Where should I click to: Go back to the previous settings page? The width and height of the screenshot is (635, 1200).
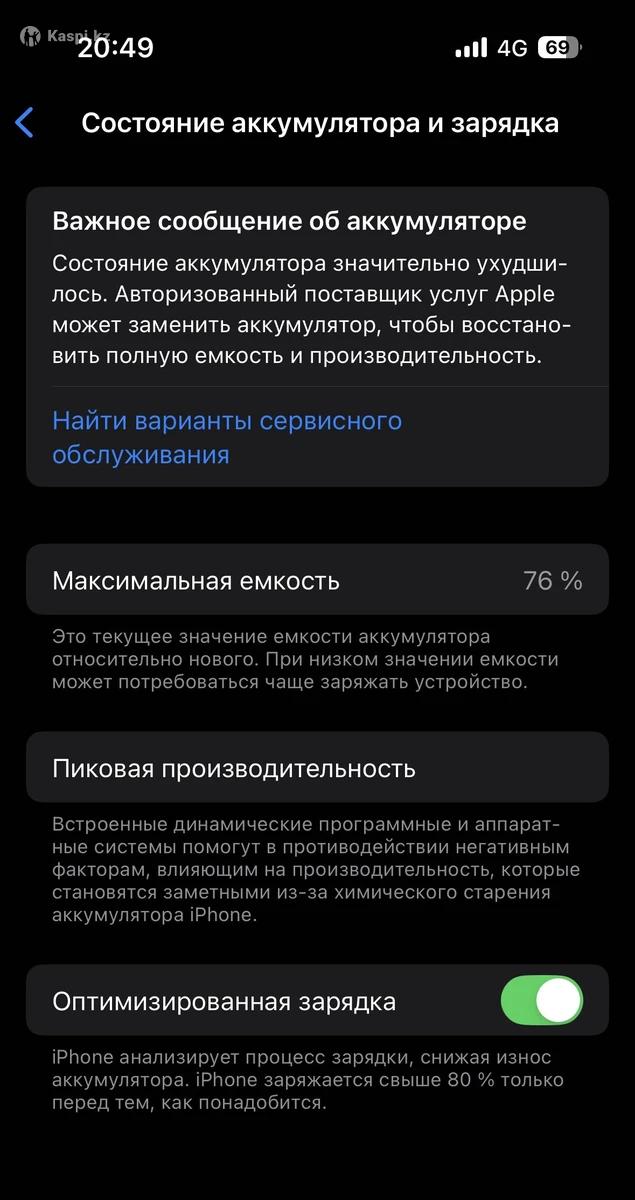click(x=25, y=123)
